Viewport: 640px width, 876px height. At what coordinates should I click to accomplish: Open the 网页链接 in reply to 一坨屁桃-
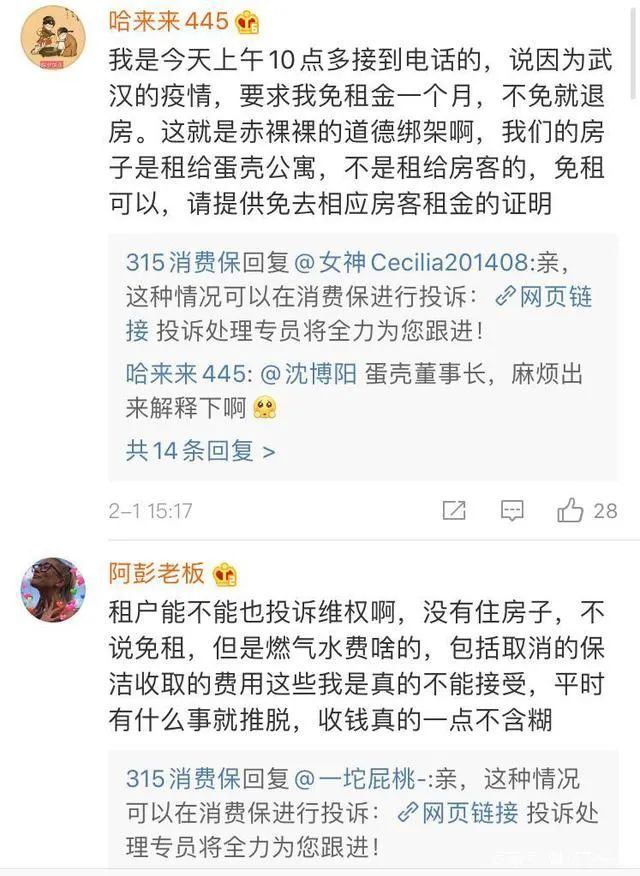point(458,812)
